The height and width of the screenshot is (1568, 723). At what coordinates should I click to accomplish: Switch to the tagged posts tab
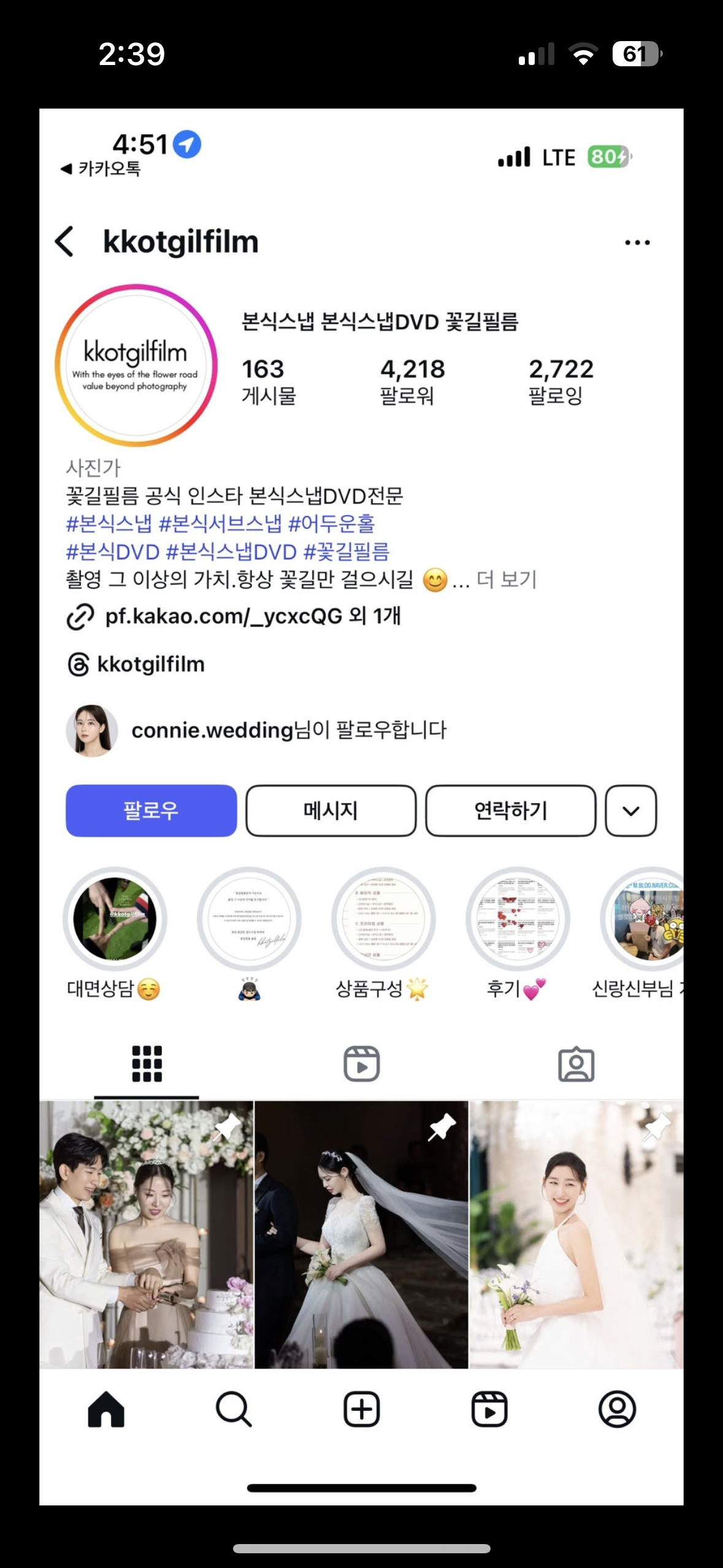[x=576, y=1064]
